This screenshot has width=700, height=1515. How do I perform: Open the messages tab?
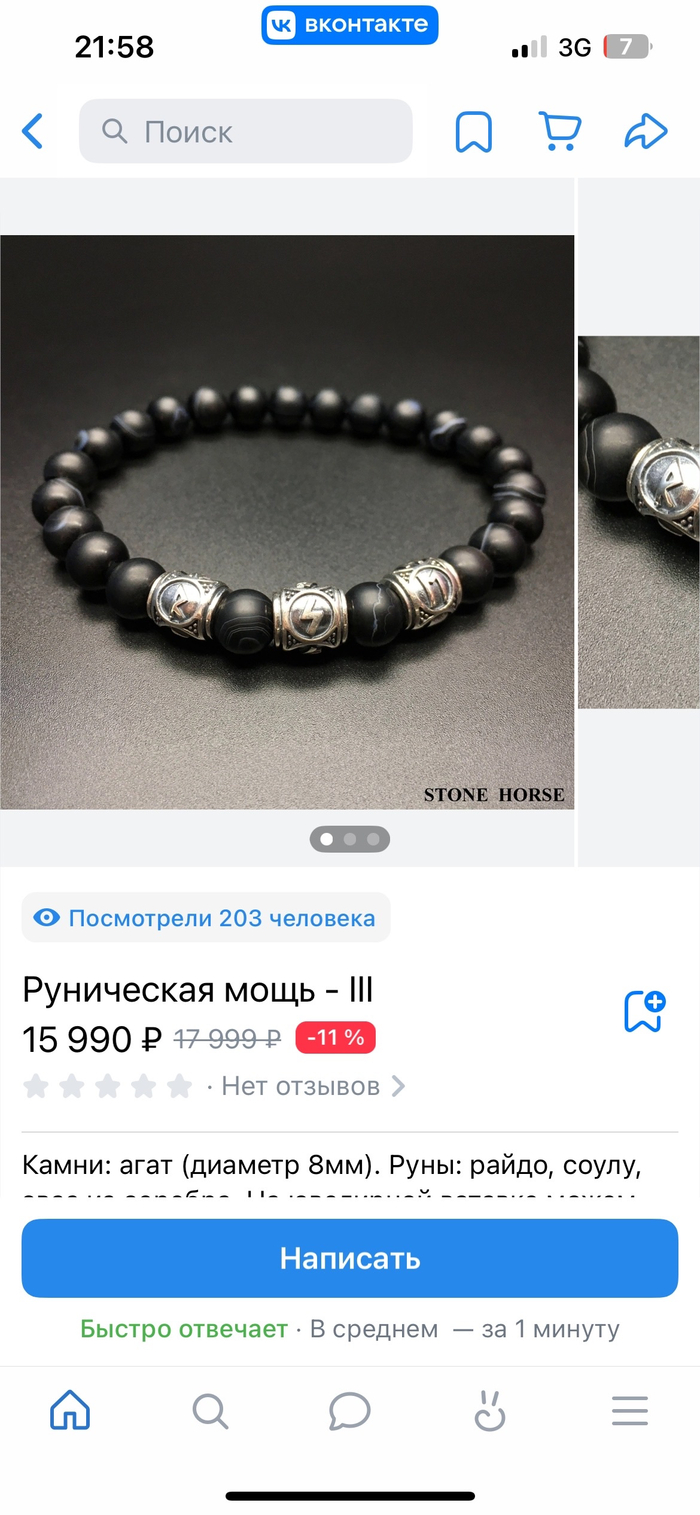click(x=350, y=1411)
